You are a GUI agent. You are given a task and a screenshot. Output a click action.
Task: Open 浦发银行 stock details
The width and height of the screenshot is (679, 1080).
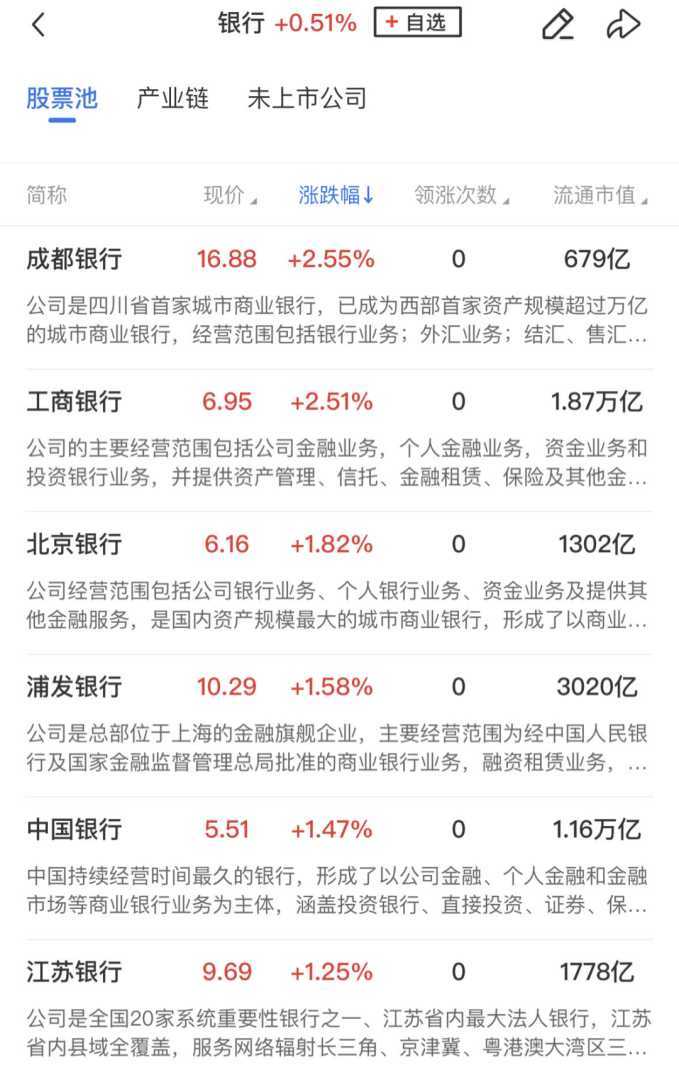tap(74, 687)
